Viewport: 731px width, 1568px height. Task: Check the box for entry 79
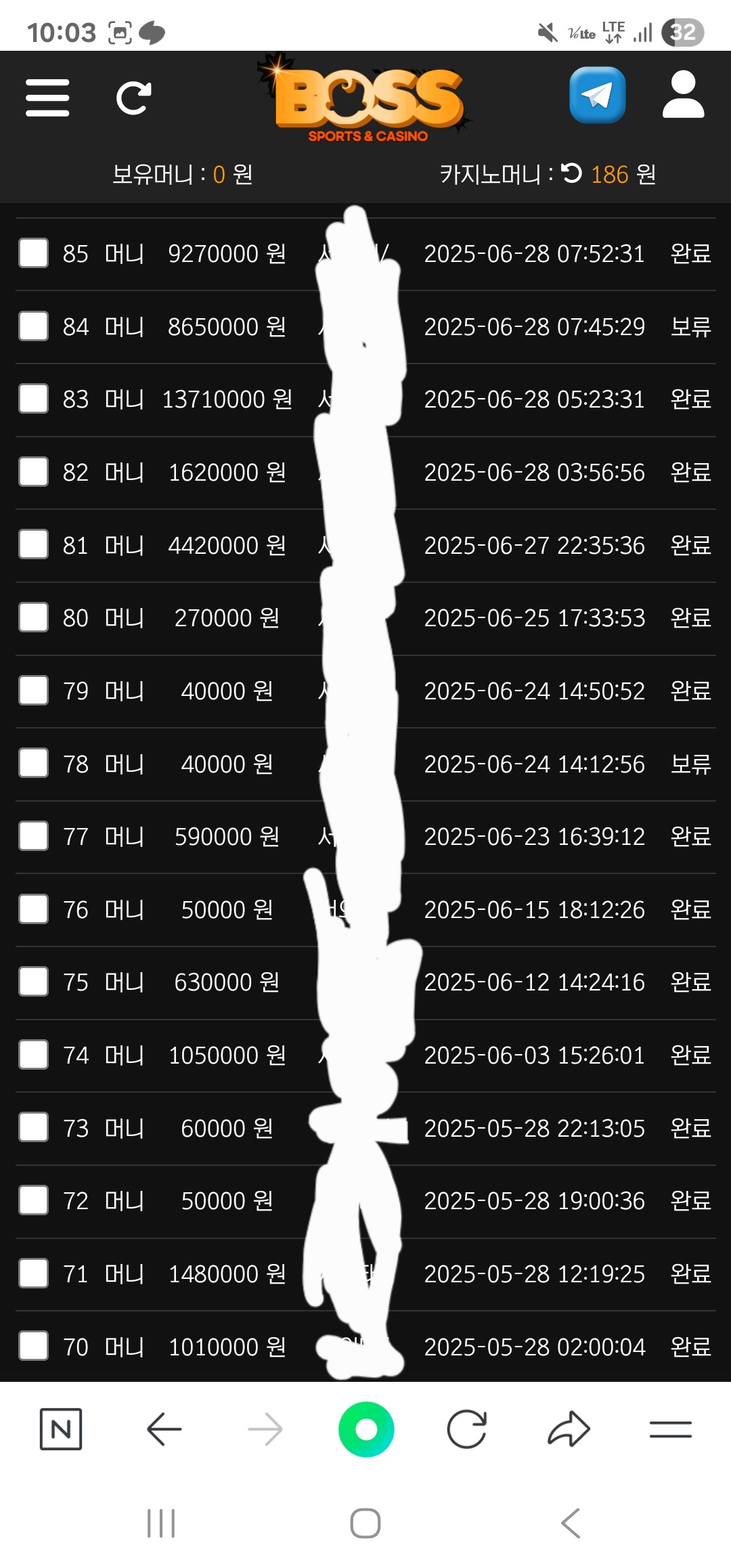(x=33, y=691)
